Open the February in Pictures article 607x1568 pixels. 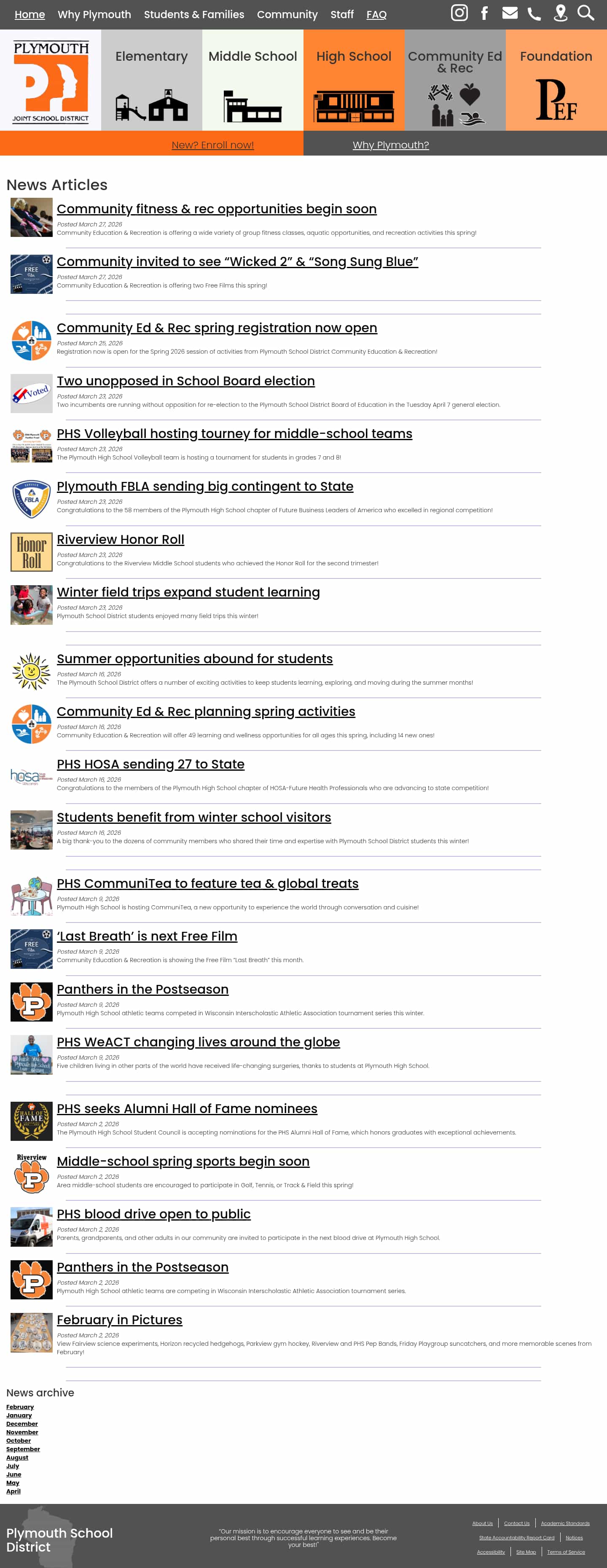[x=119, y=1320]
